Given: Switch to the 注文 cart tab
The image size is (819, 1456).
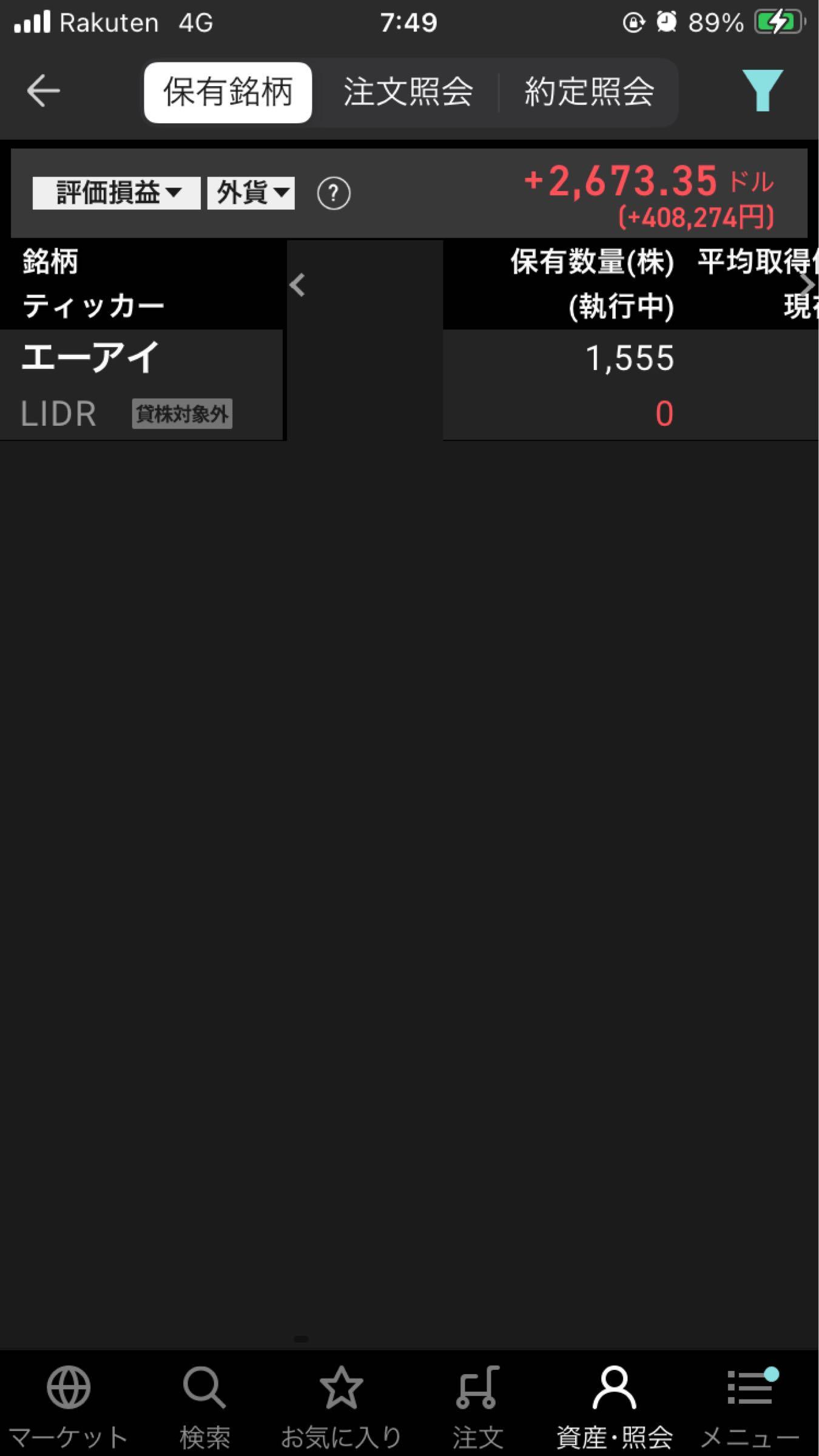Looking at the screenshot, I should click(478, 1407).
